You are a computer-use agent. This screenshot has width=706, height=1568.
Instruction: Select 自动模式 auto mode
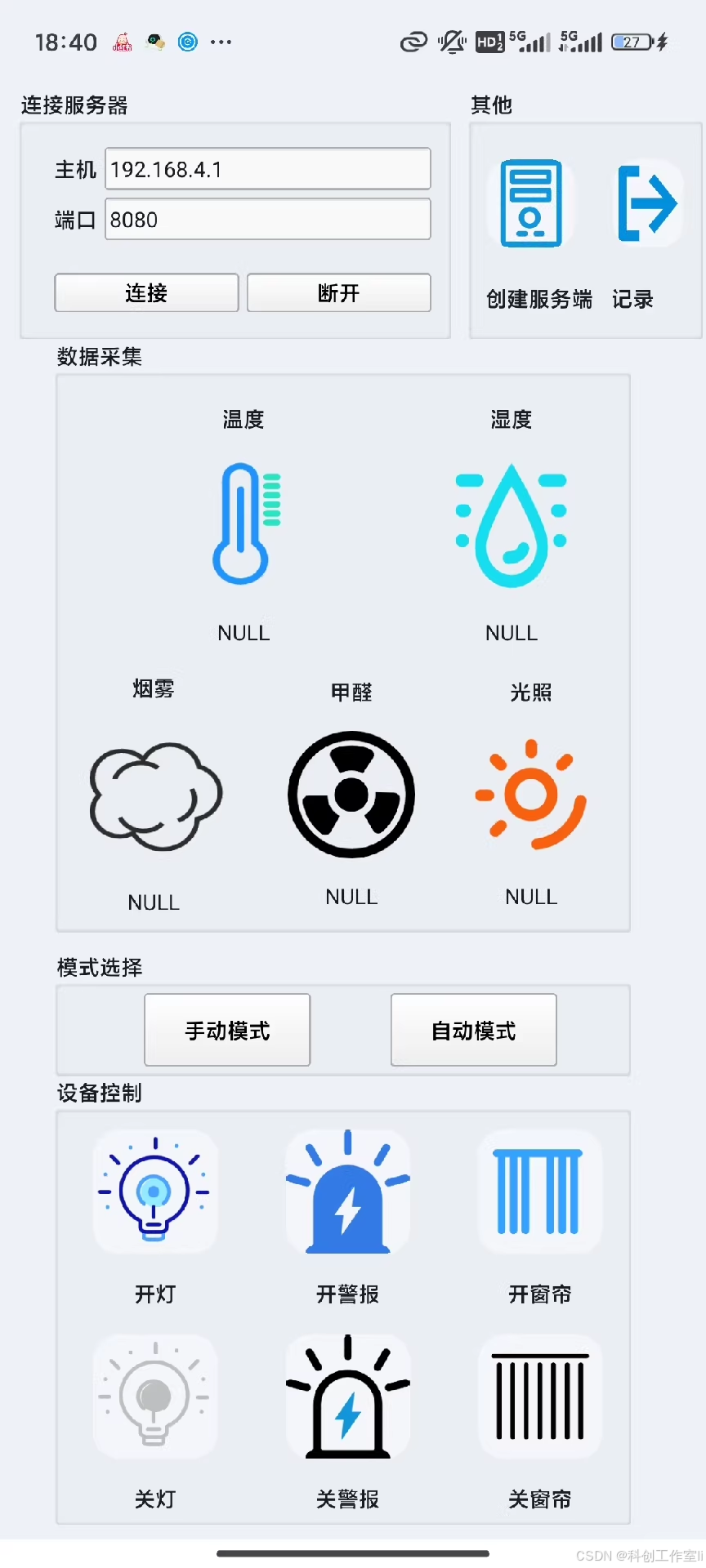click(x=474, y=1030)
